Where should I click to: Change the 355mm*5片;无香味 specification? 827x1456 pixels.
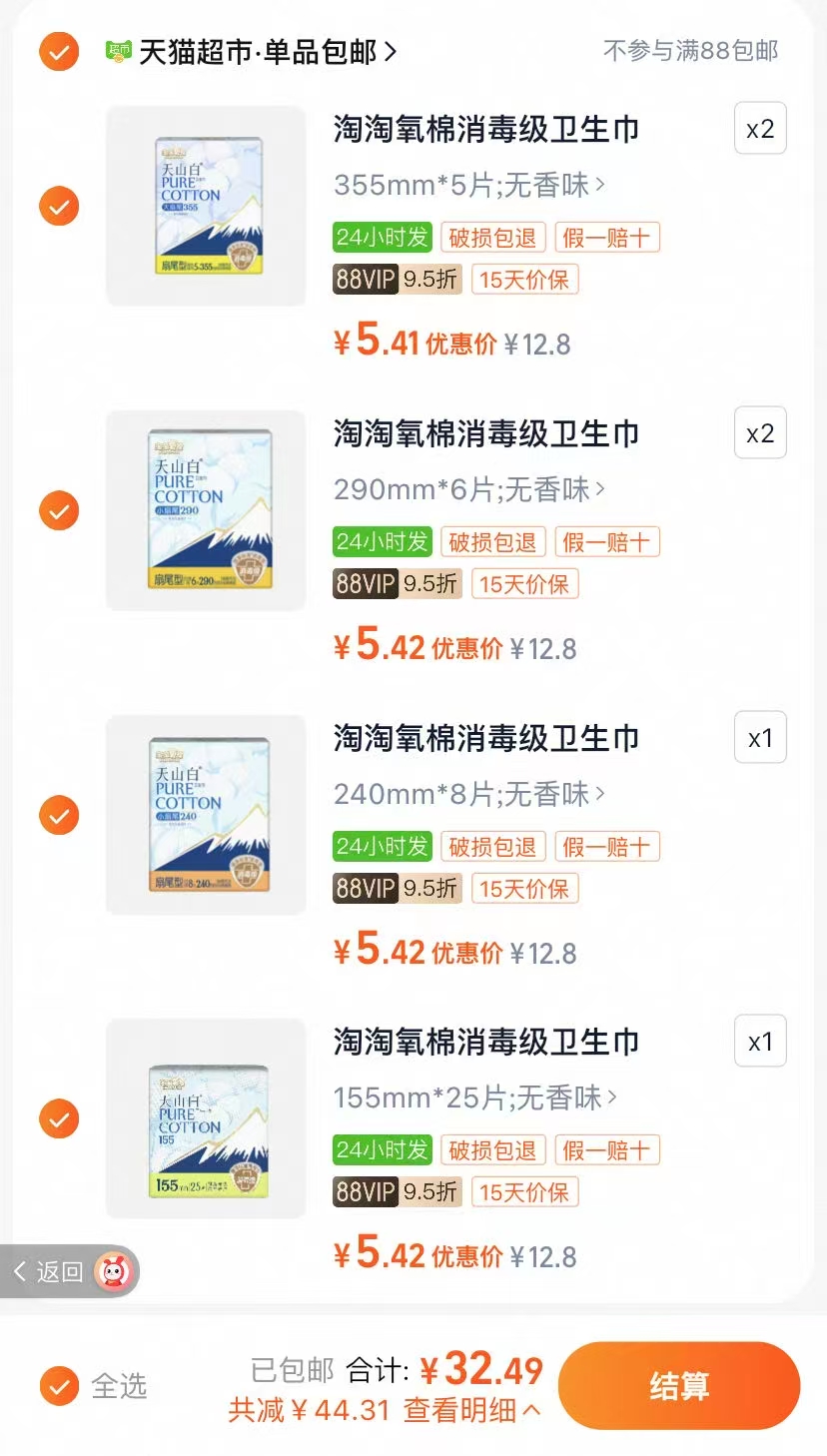tap(469, 185)
